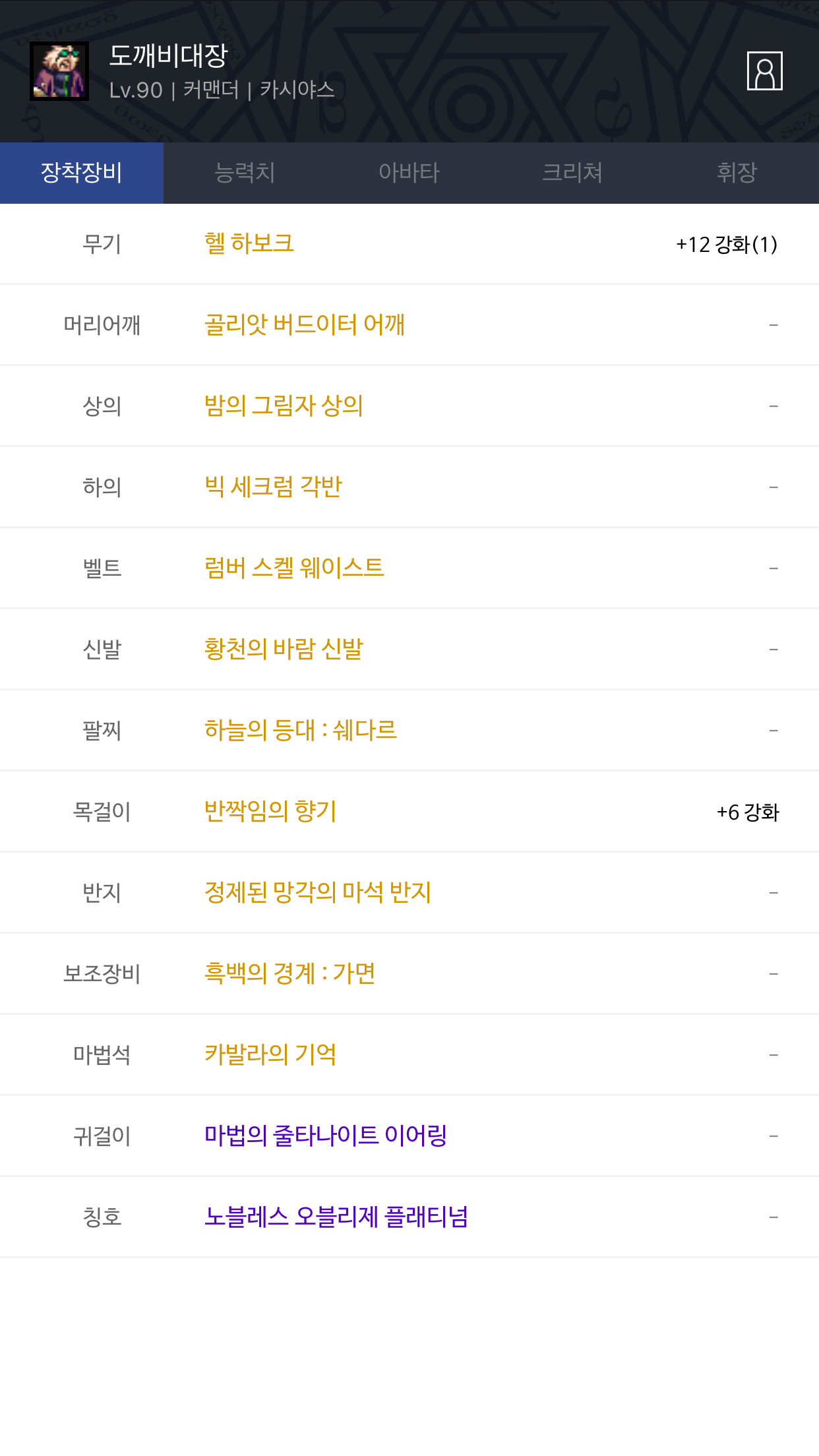The height and width of the screenshot is (1456, 819).
Task: Open 황천의 바람 신발 item
Action: [x=284, y=649]
